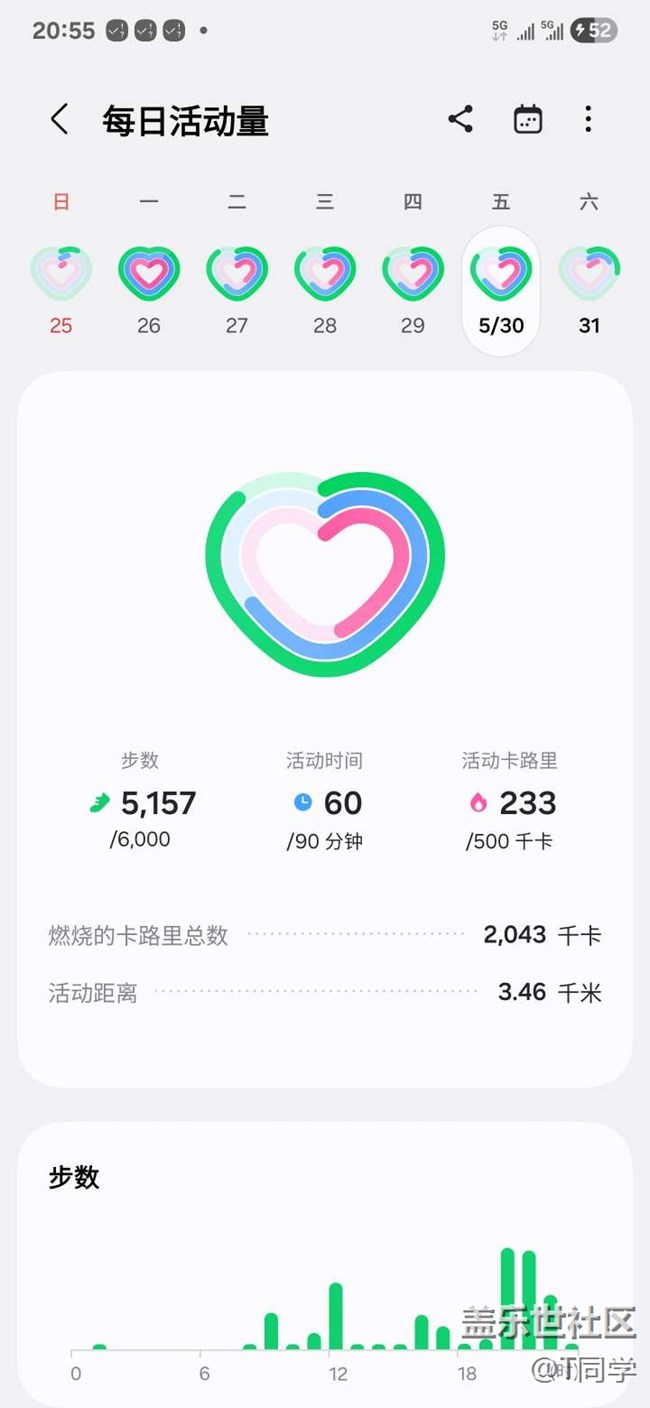The image size is (650, 1408).
Task: Select Sunday the 25th
Action: click(61, 290)
